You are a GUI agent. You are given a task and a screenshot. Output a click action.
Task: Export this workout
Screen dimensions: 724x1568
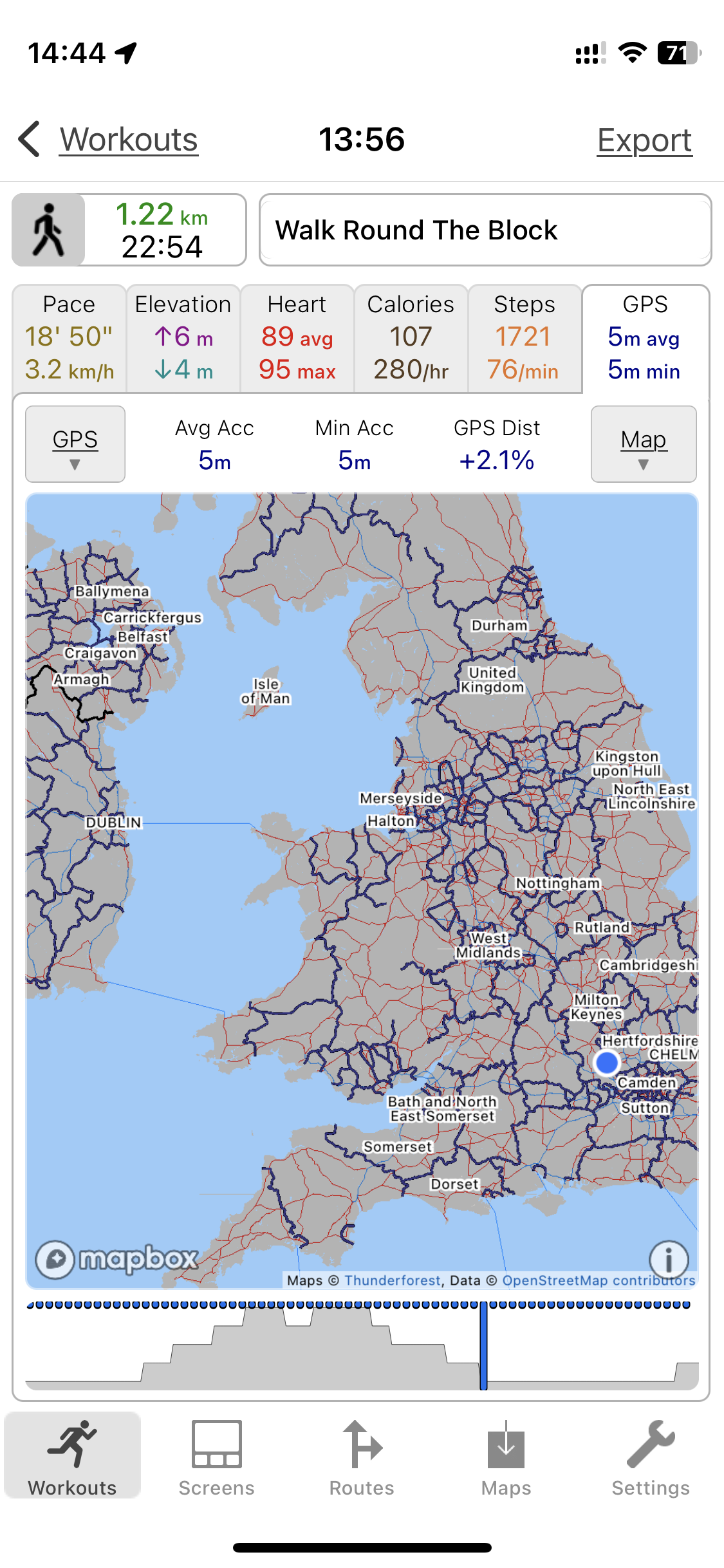(644, 140)
